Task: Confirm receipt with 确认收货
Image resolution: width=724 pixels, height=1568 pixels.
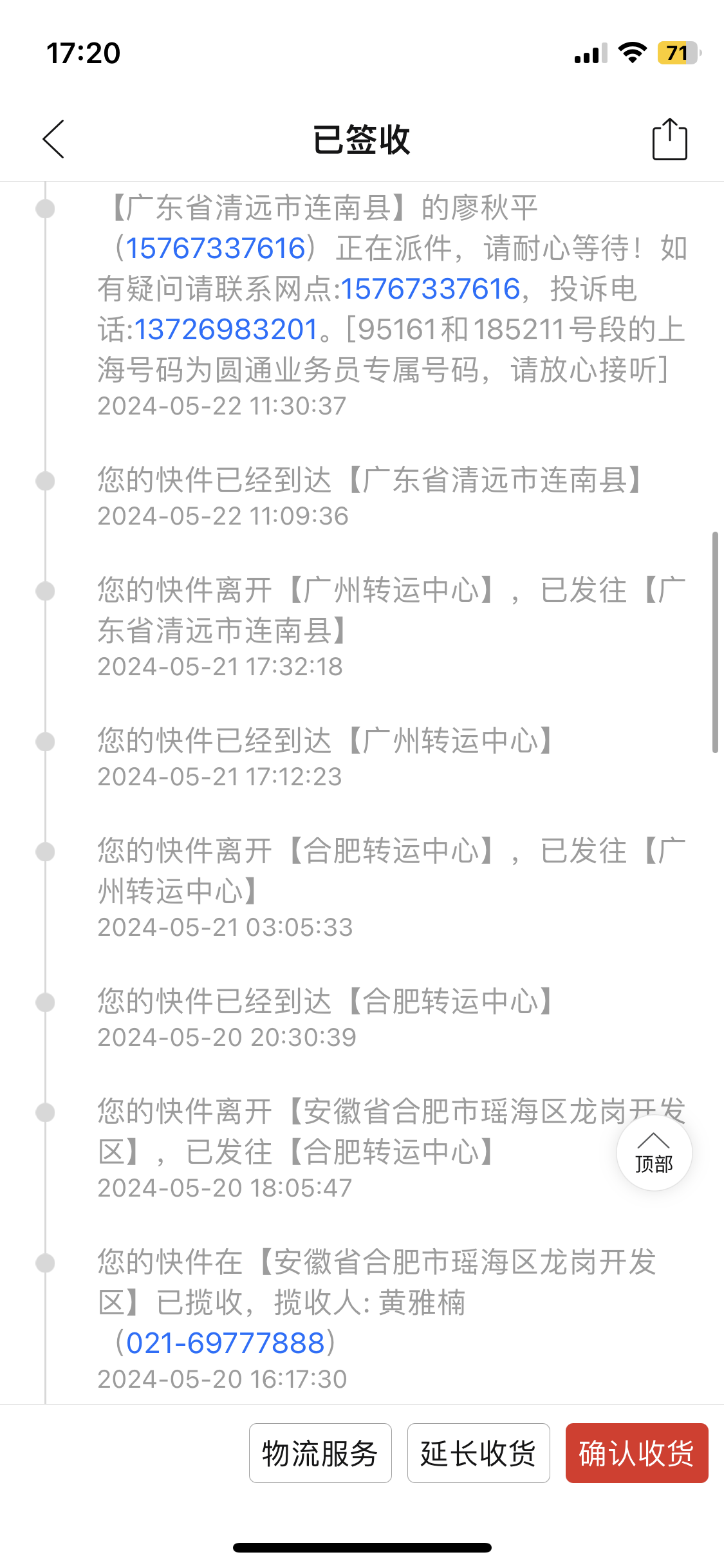Action: pos(636,1453)
